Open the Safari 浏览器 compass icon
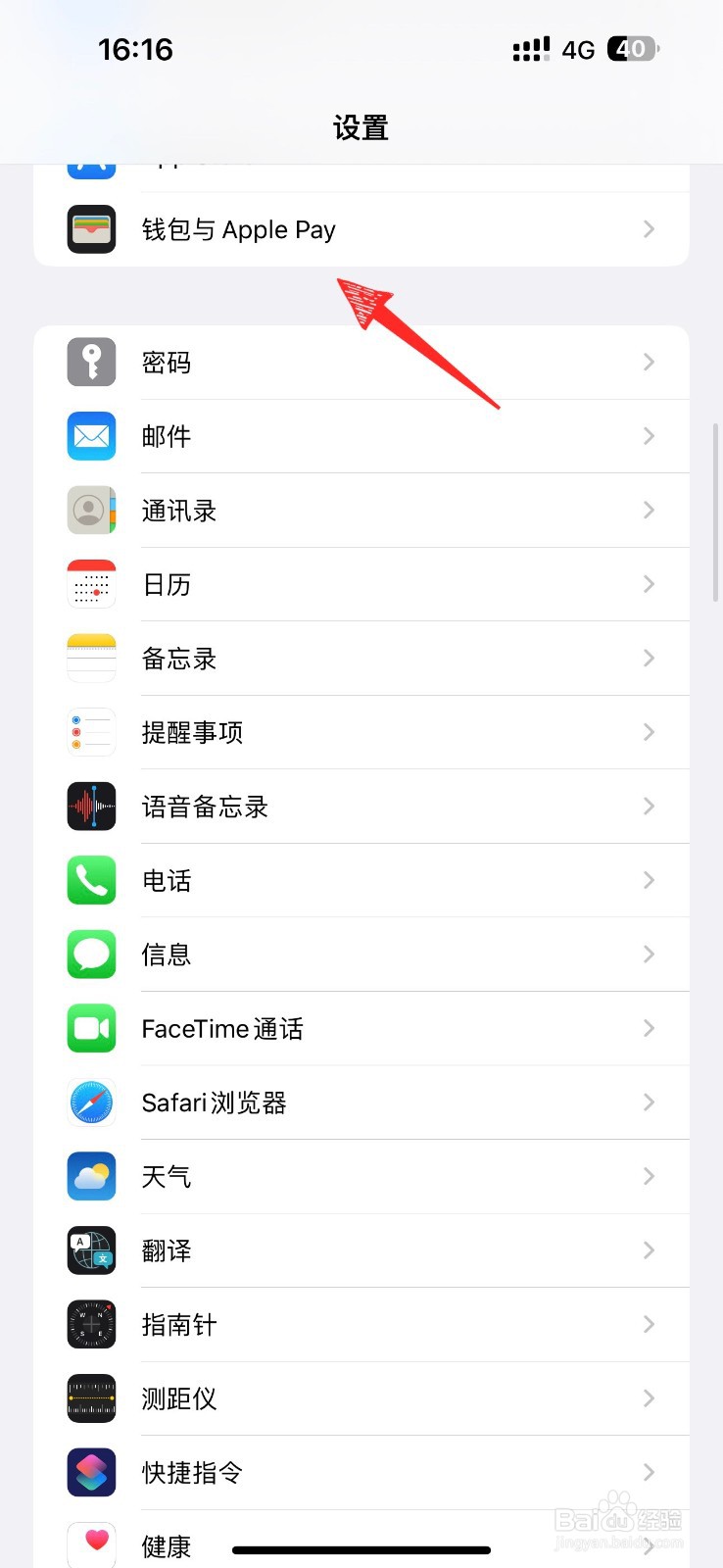This screenshot has height=1568, width=723. (90, 1102)
